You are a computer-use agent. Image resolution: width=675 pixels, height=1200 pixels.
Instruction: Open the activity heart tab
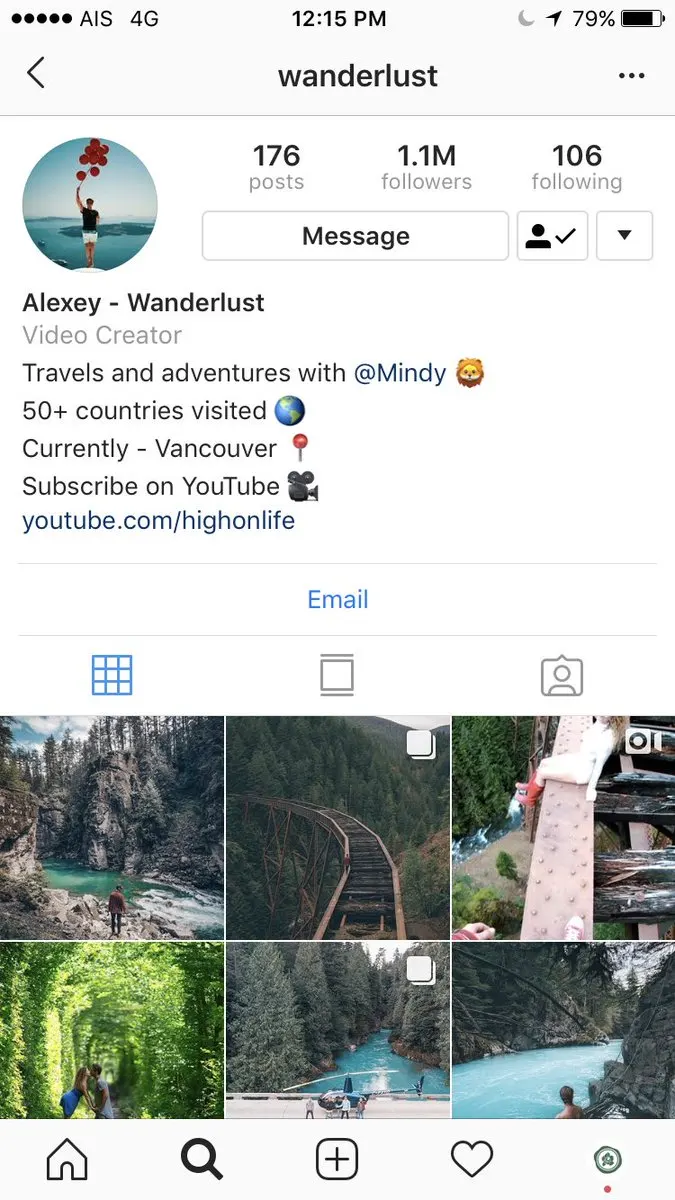tap(471, 1160)
